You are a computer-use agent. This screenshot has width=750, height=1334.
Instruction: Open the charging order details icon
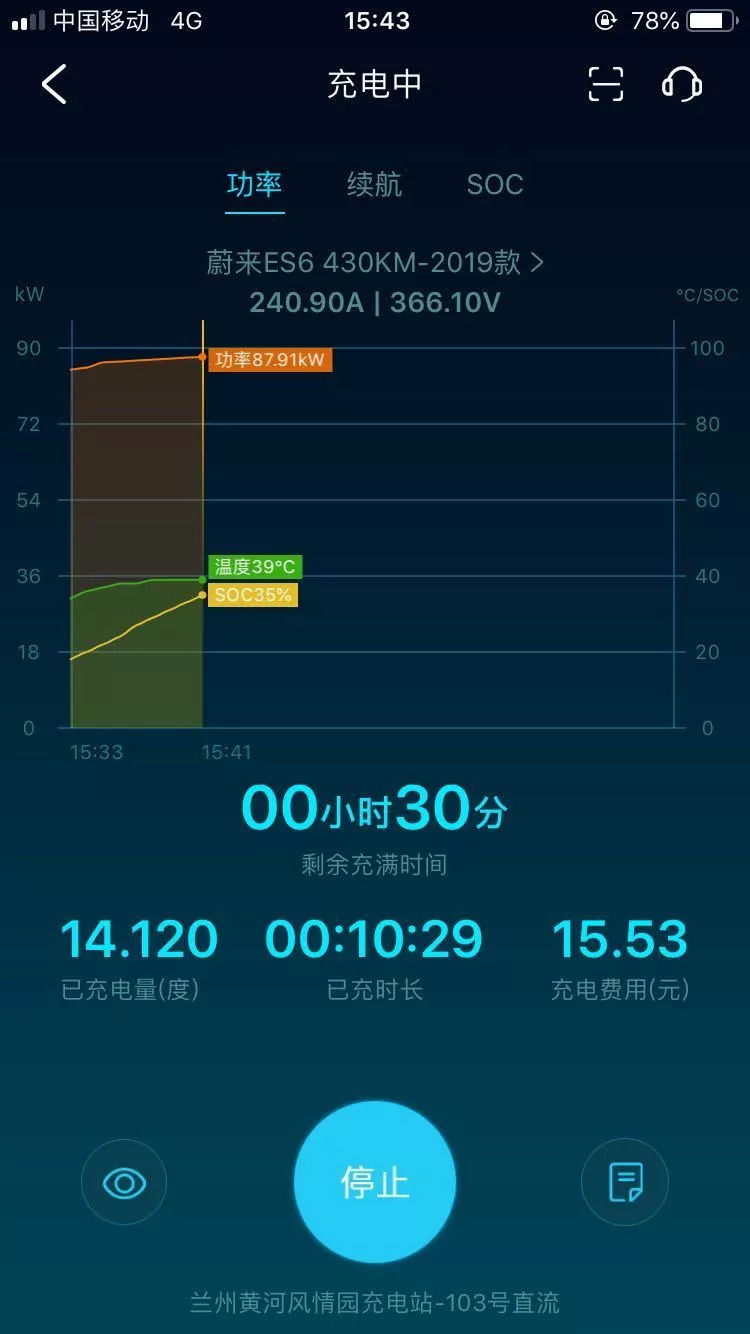click(x=625, y=1183)
